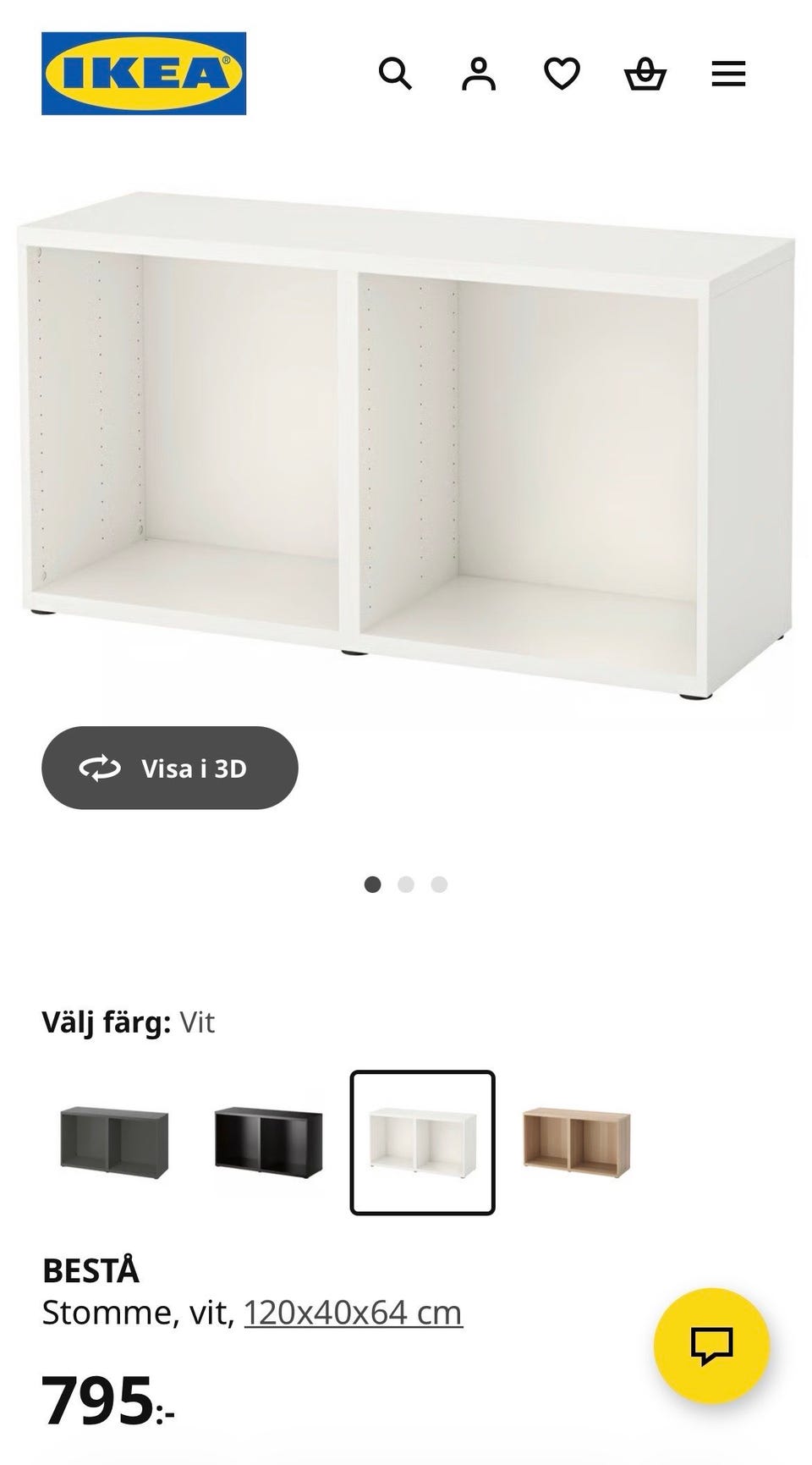
Task: Click the IKEA logo to go home
Action: [145, 69]
